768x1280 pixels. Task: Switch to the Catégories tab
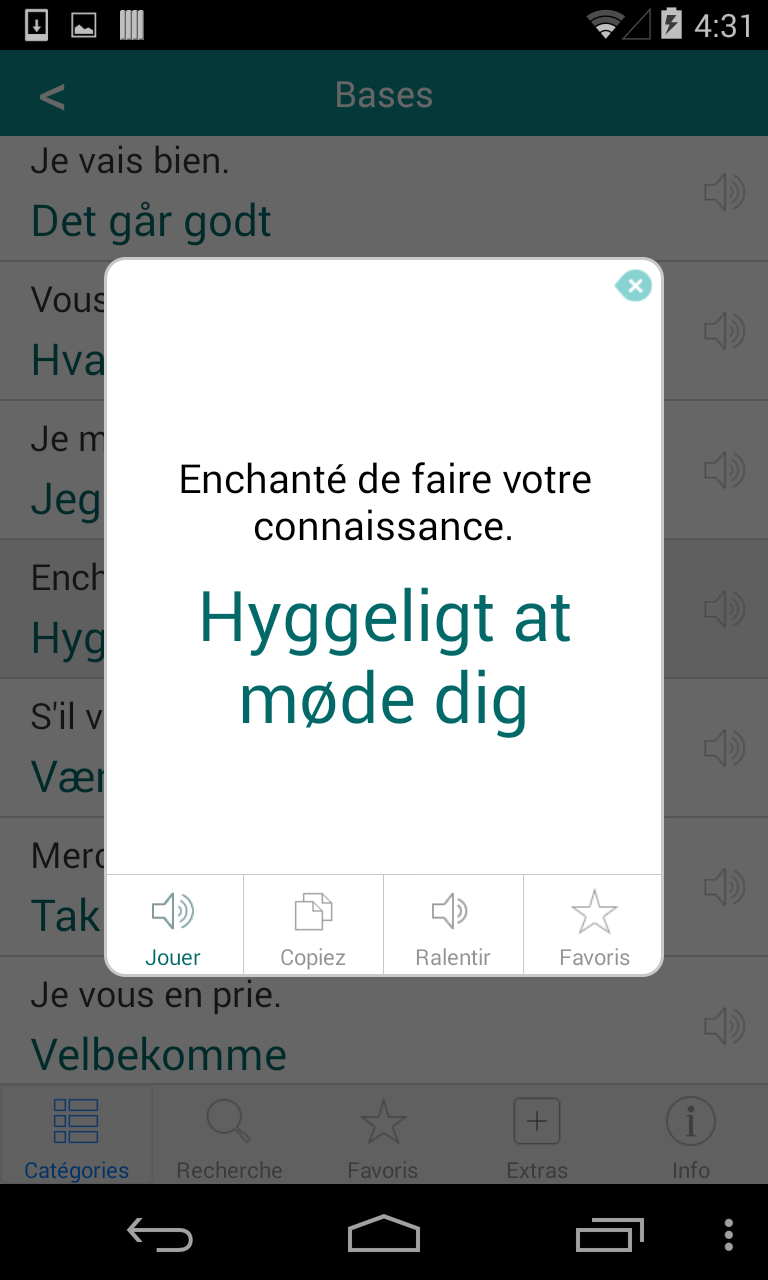(x=76, y=1137)
